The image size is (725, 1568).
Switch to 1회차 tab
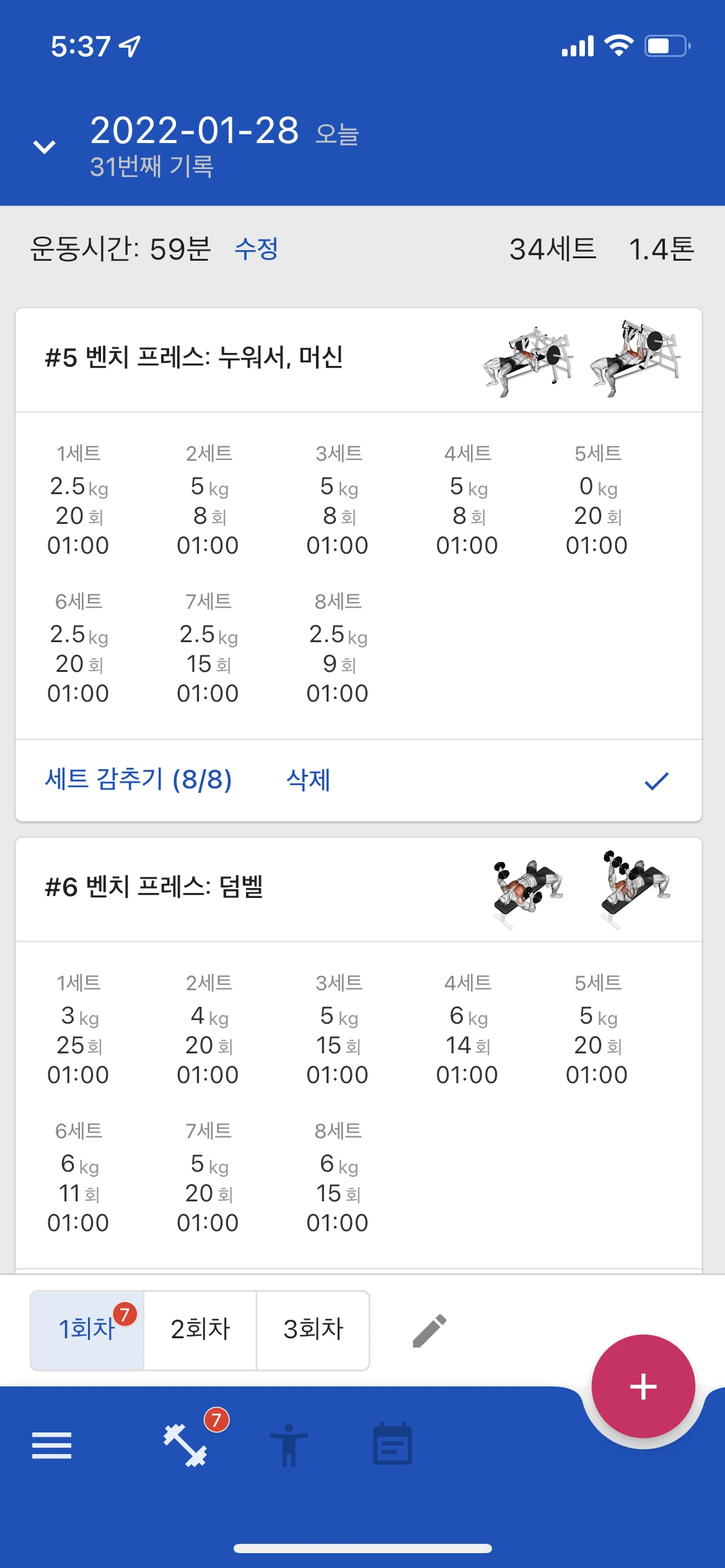(87, 1330)
